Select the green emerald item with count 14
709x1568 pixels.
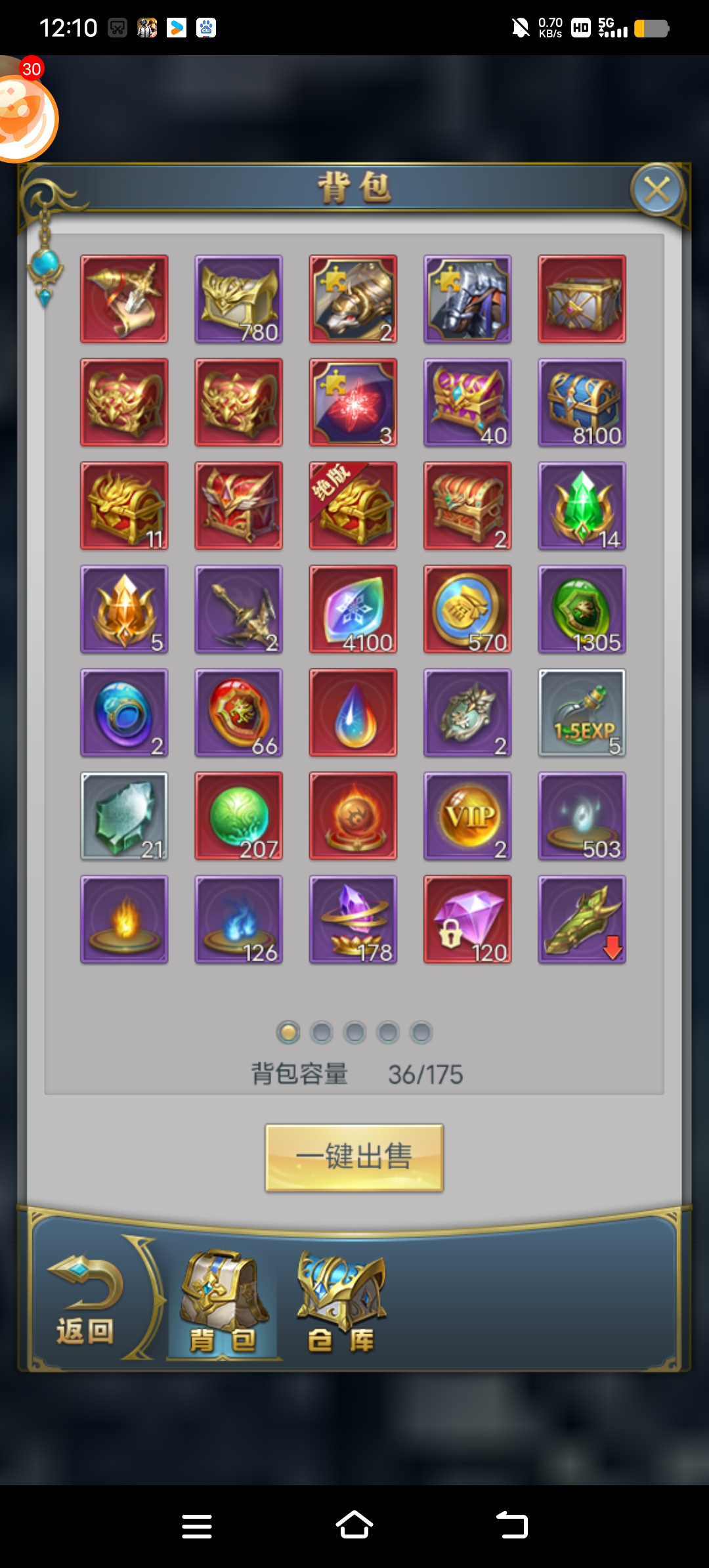pyautogui.click(x=582, y=506)
